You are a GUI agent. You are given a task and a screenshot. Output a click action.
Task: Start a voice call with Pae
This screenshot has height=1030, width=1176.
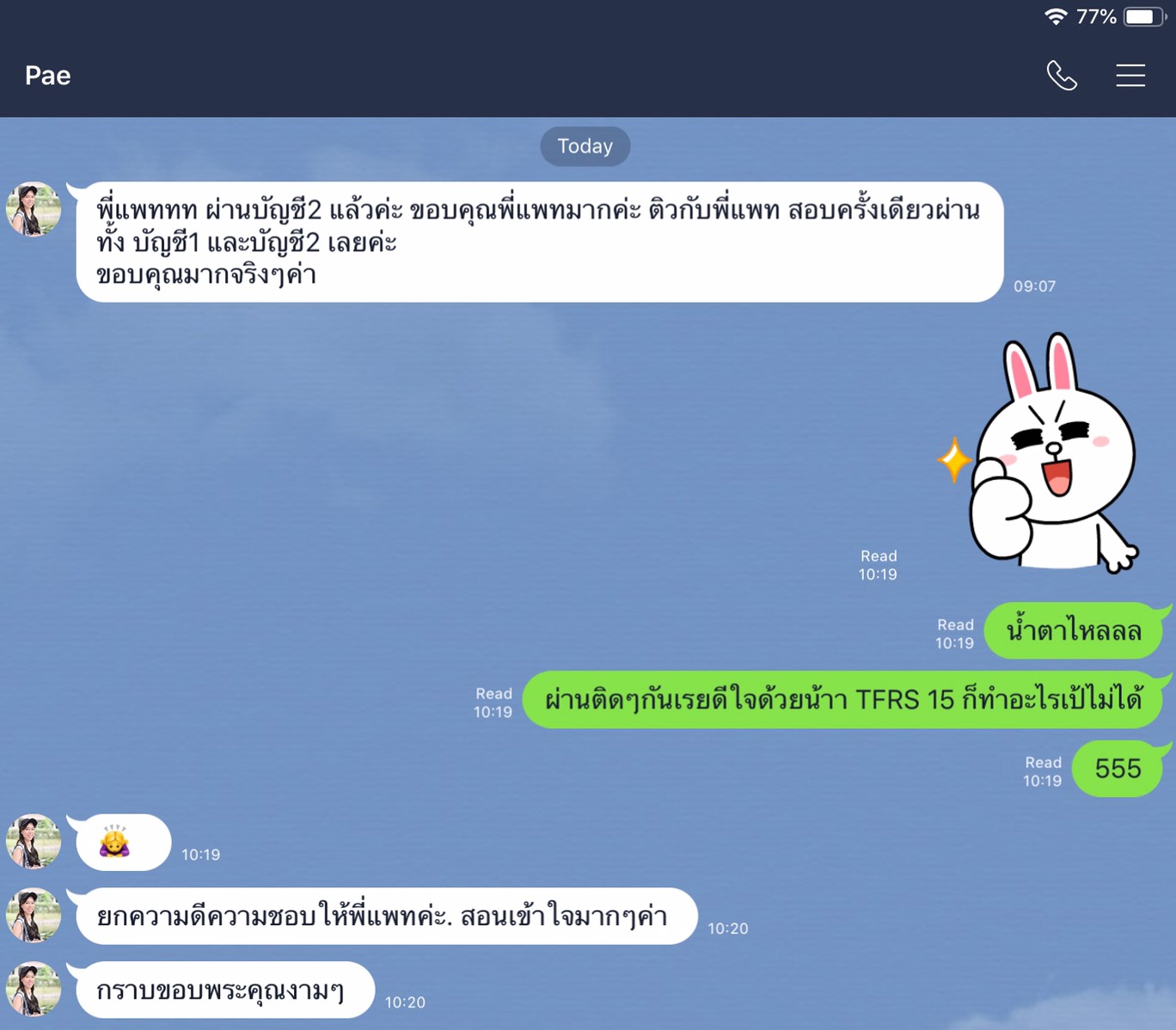pyautogui.click(x=1062, y=76)
